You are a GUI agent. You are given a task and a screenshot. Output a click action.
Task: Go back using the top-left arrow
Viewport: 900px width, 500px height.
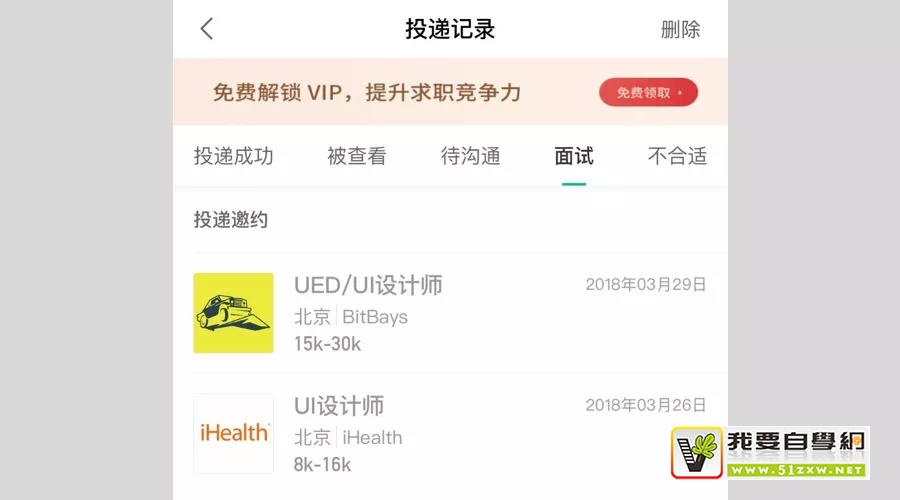[x=207, y=29]
